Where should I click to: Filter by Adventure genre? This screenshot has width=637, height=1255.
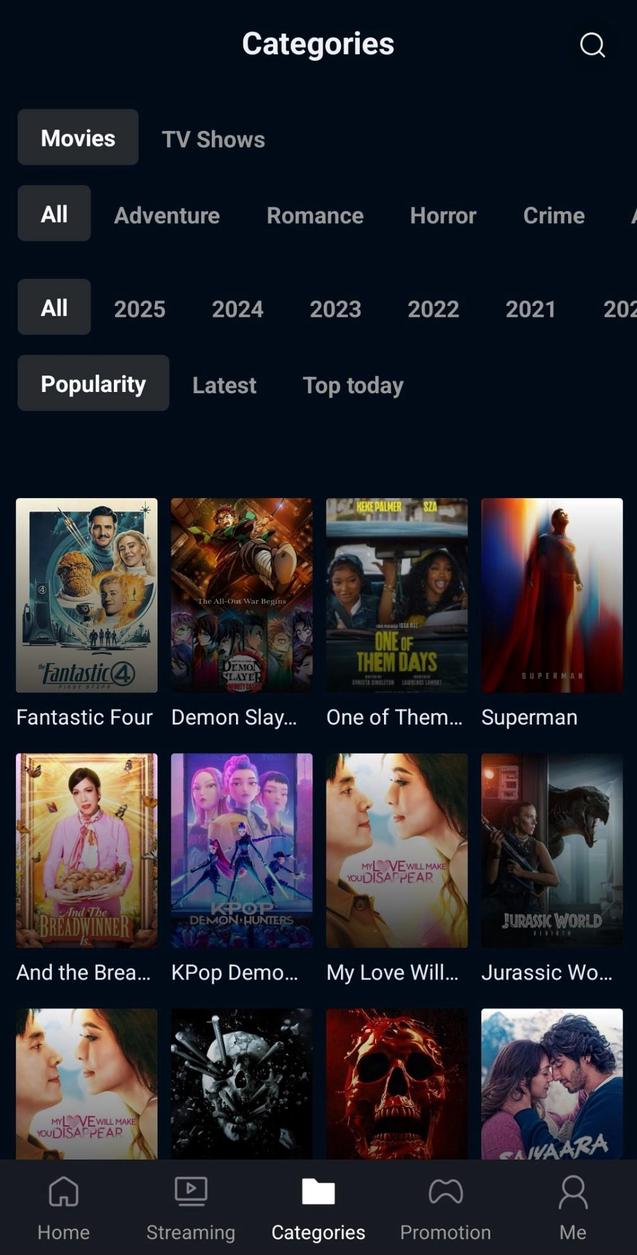point(167,215)
